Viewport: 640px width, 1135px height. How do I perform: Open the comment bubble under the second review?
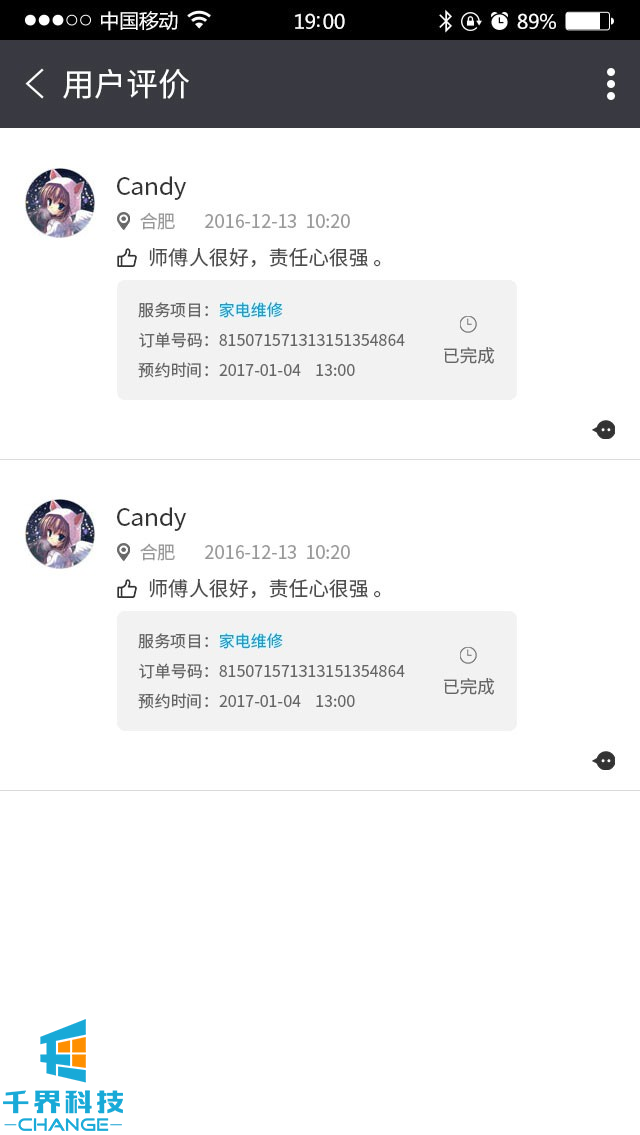[604, 761]
